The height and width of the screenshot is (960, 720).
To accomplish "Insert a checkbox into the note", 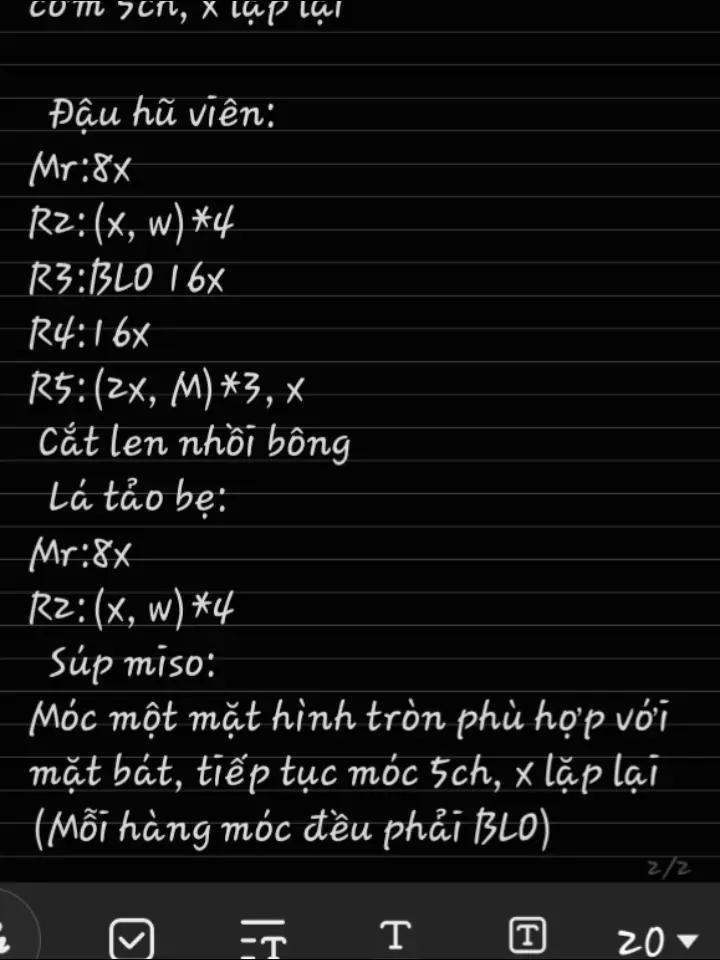I will click(131, 938).
